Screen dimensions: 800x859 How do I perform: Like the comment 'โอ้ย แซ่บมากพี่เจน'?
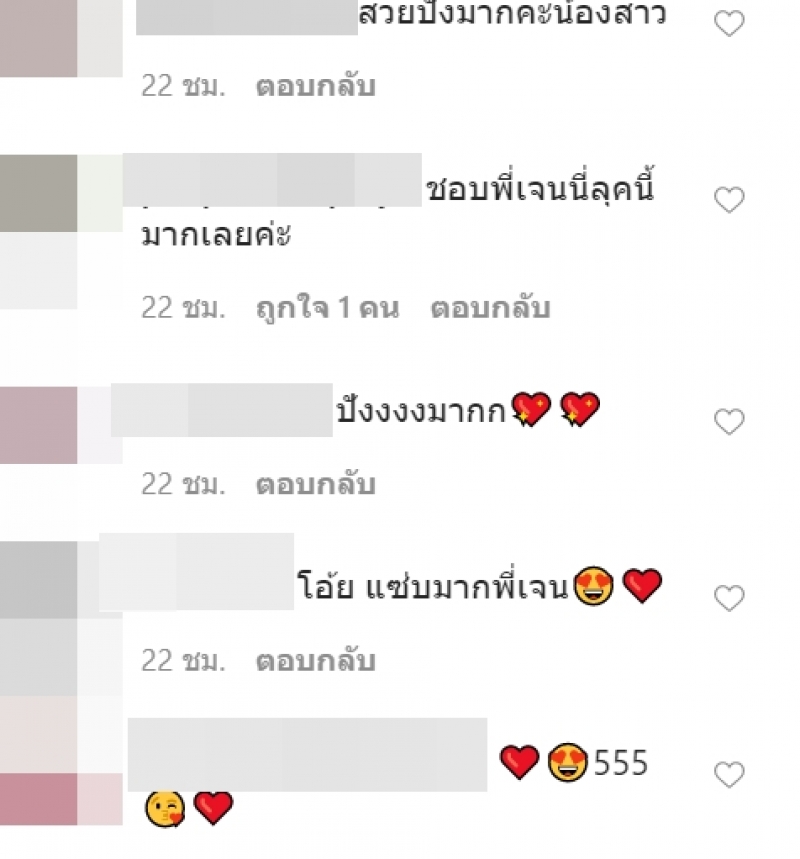(x=730, y=598)
